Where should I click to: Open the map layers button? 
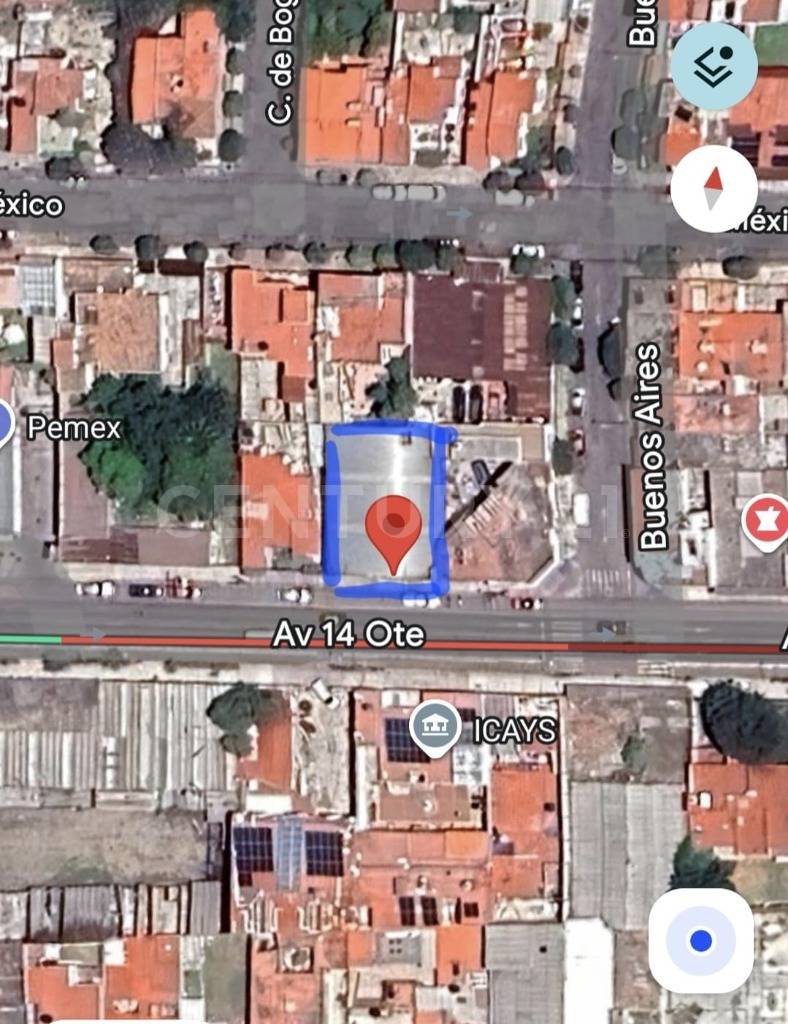tap(713, 67)
